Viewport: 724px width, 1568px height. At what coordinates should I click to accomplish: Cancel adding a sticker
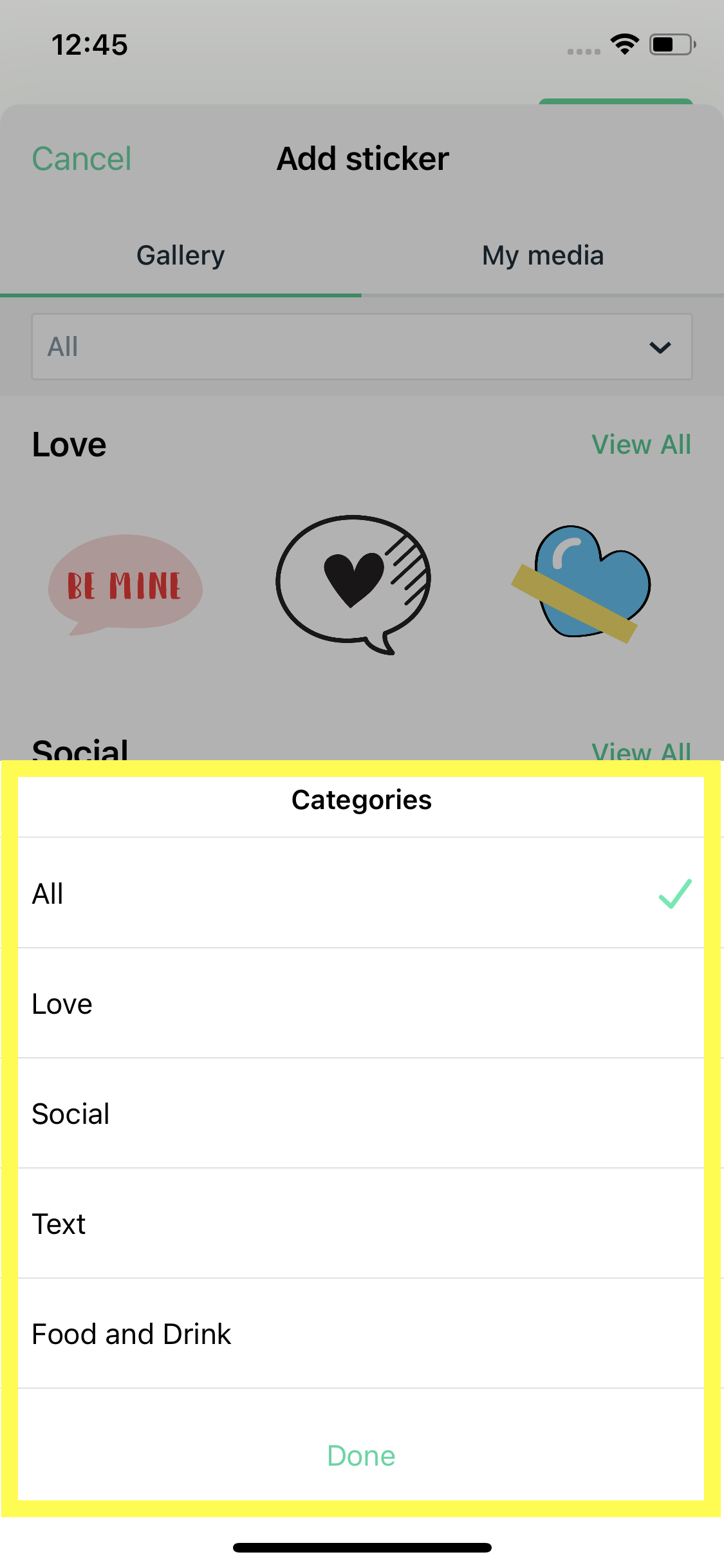(x=82, y=158)
